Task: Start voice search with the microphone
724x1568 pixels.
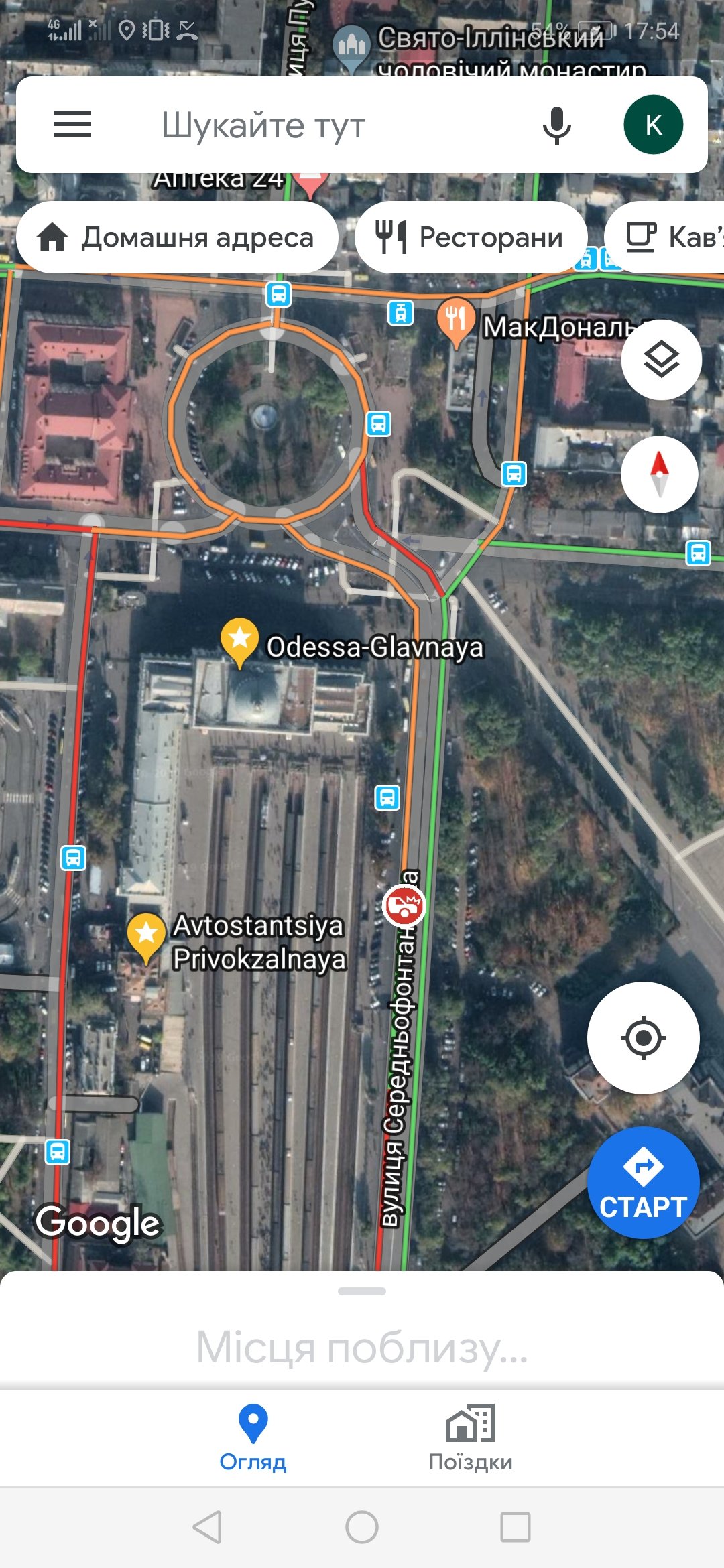Action: pos(556,125)
